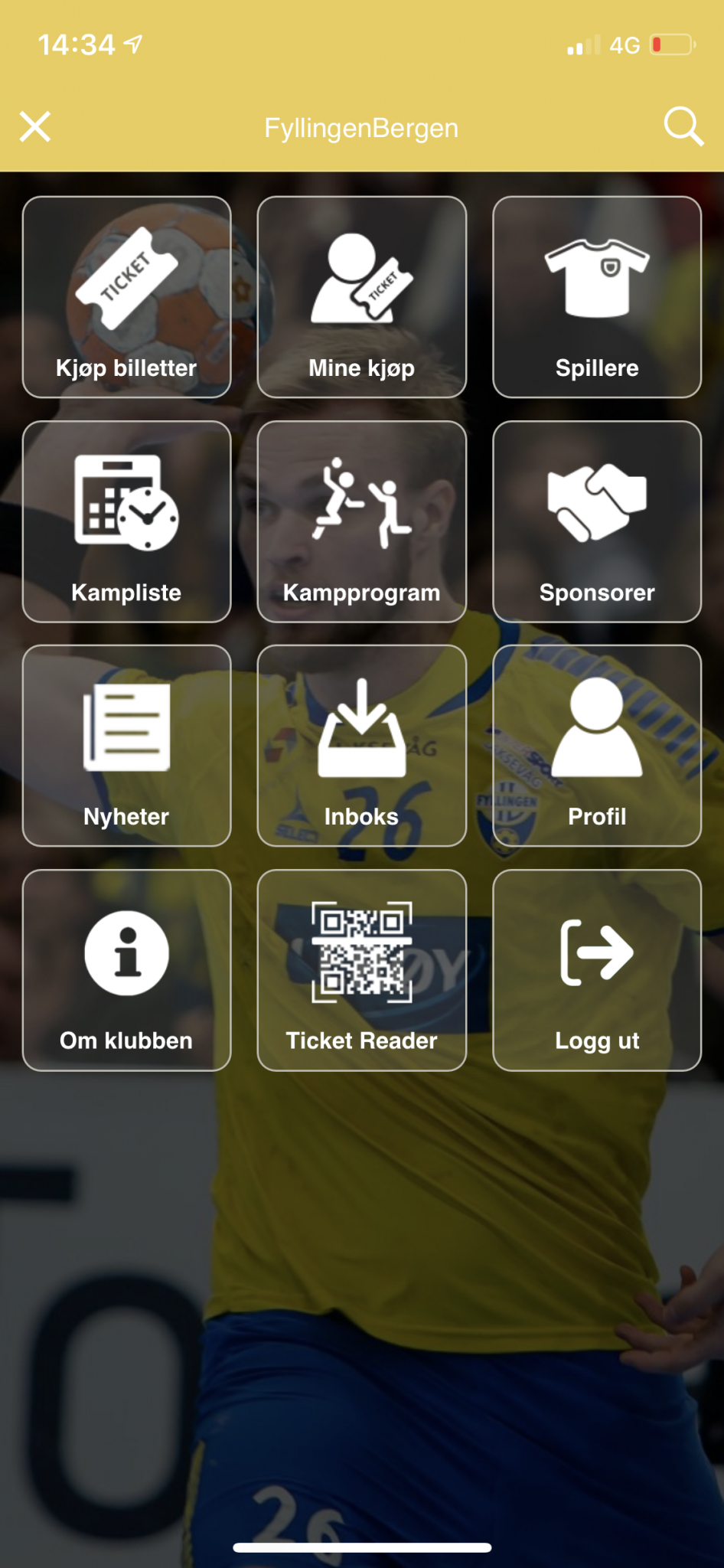This screenshot has width=724, height=1568.
Task: Launch the Ticket Reader scanner
Action: [362, 970]
